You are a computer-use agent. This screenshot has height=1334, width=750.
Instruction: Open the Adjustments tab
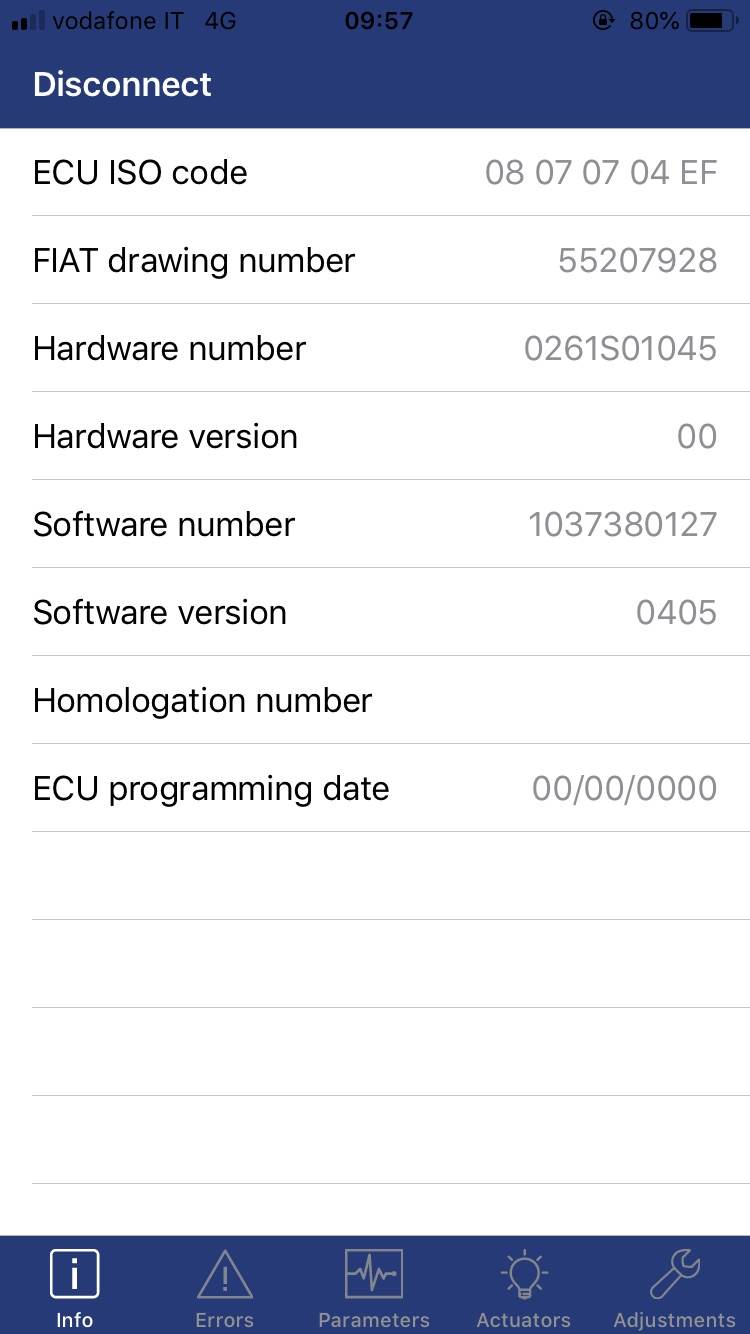(674, 1287)
